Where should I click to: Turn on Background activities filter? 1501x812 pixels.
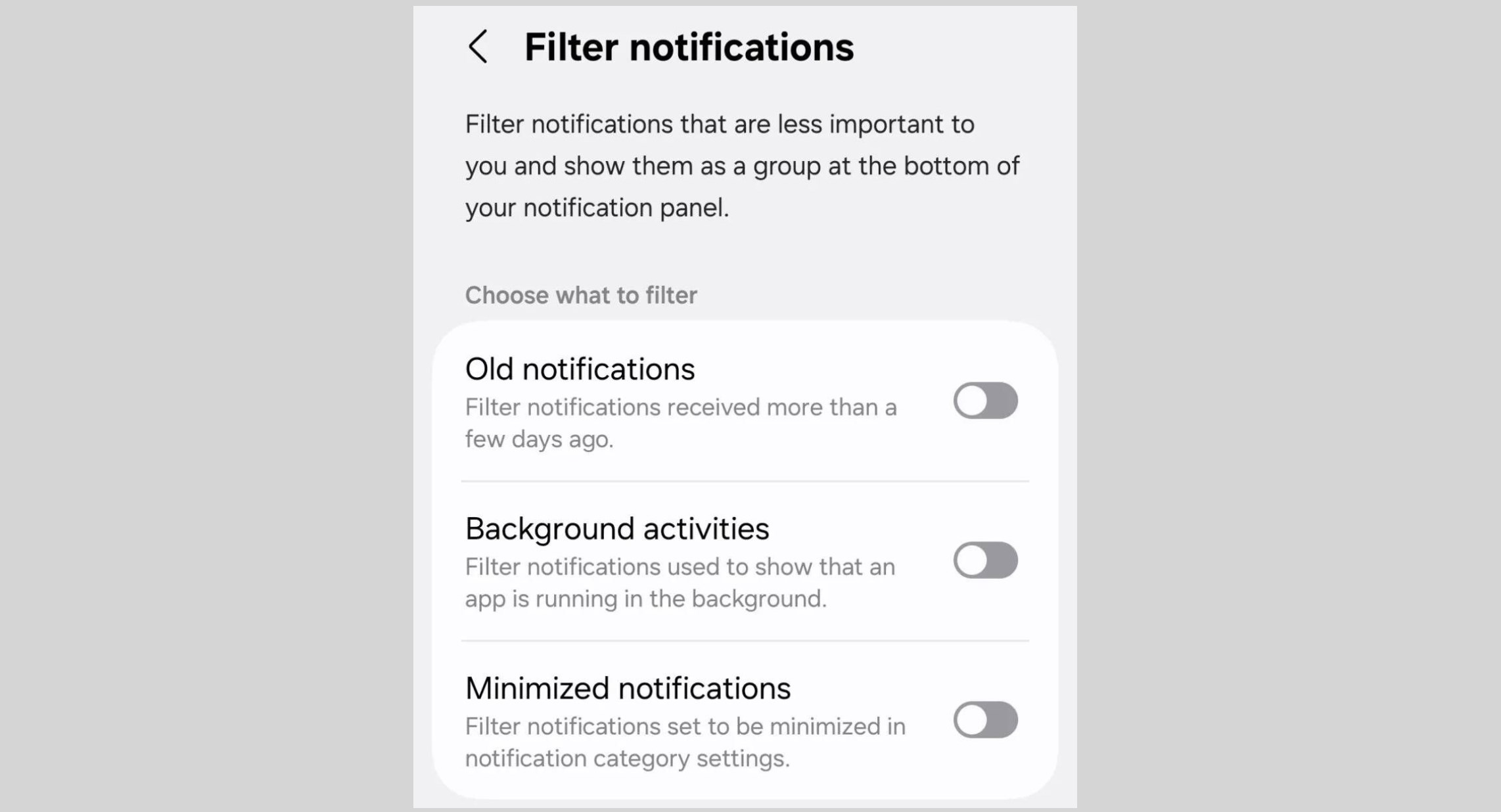point(984,560)
